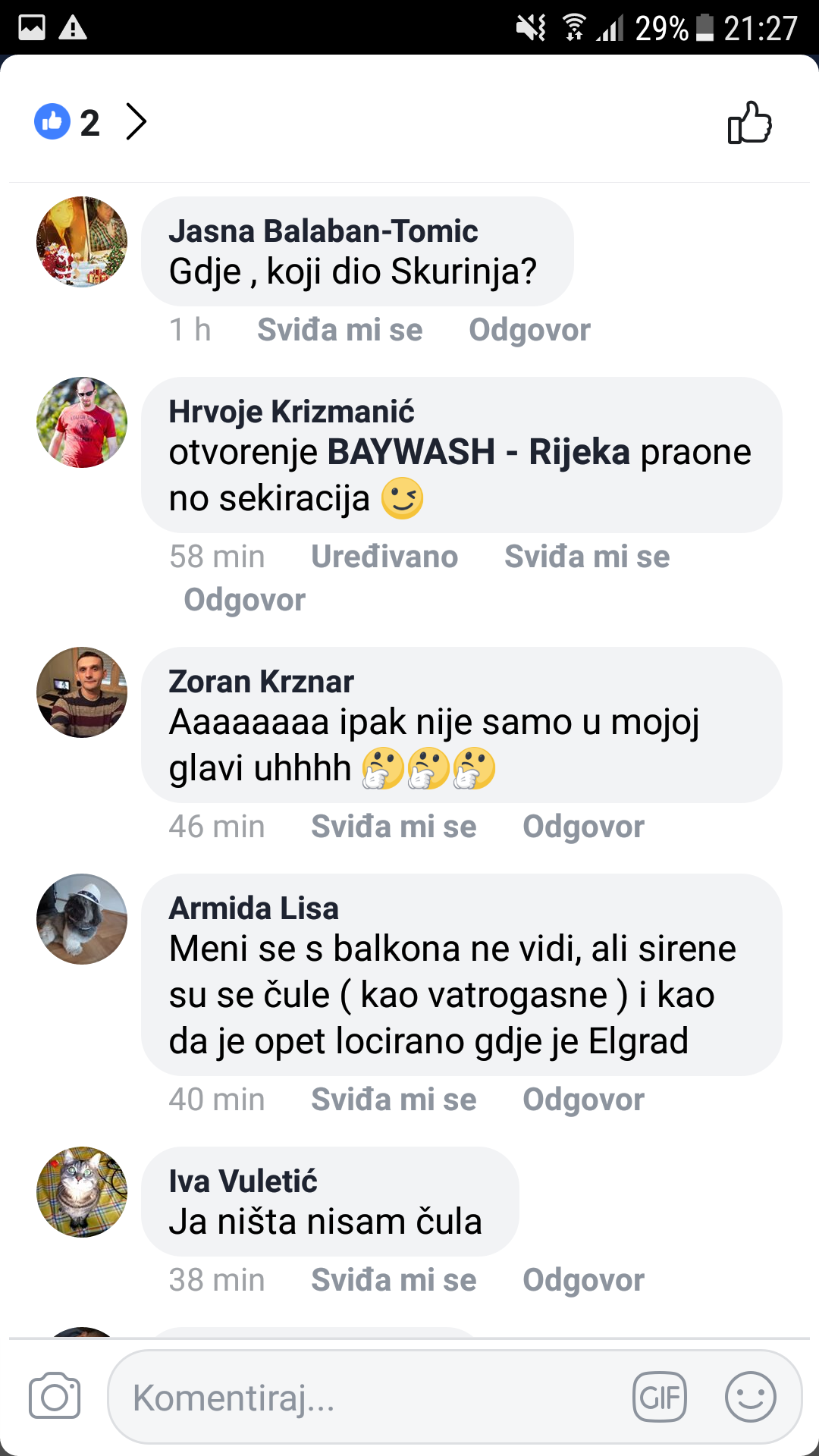Reply to Hrvoje Krizmanić's comment
This screenshot has width=819, height=1456.
click(244, 600)
